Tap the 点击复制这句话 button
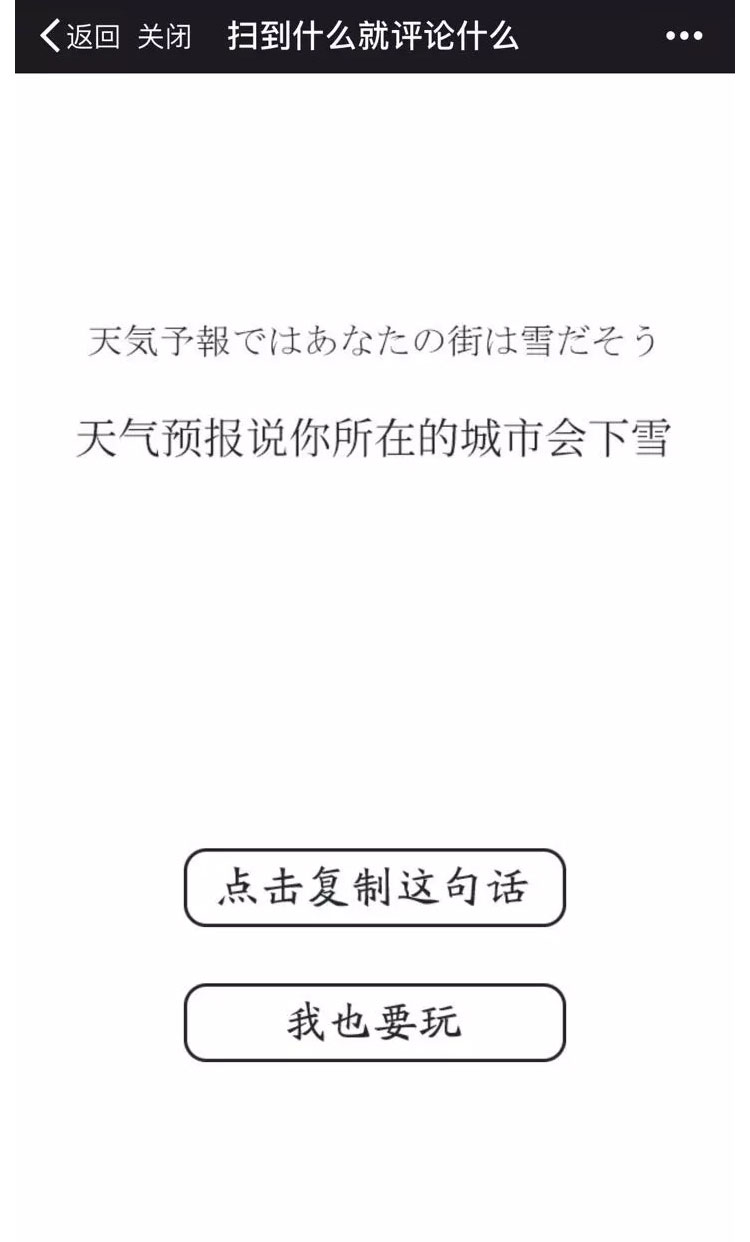This screenshot has width=750, height=1242. 375,888
